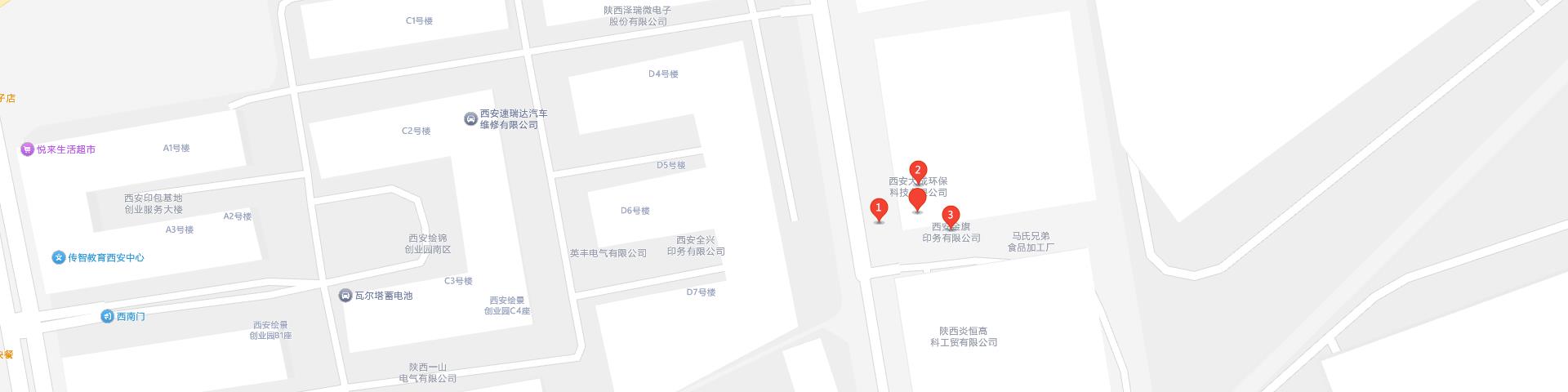This screenshot has height=392, width=1568.
Task: Select map marker number 1
Action: [879, 209]
